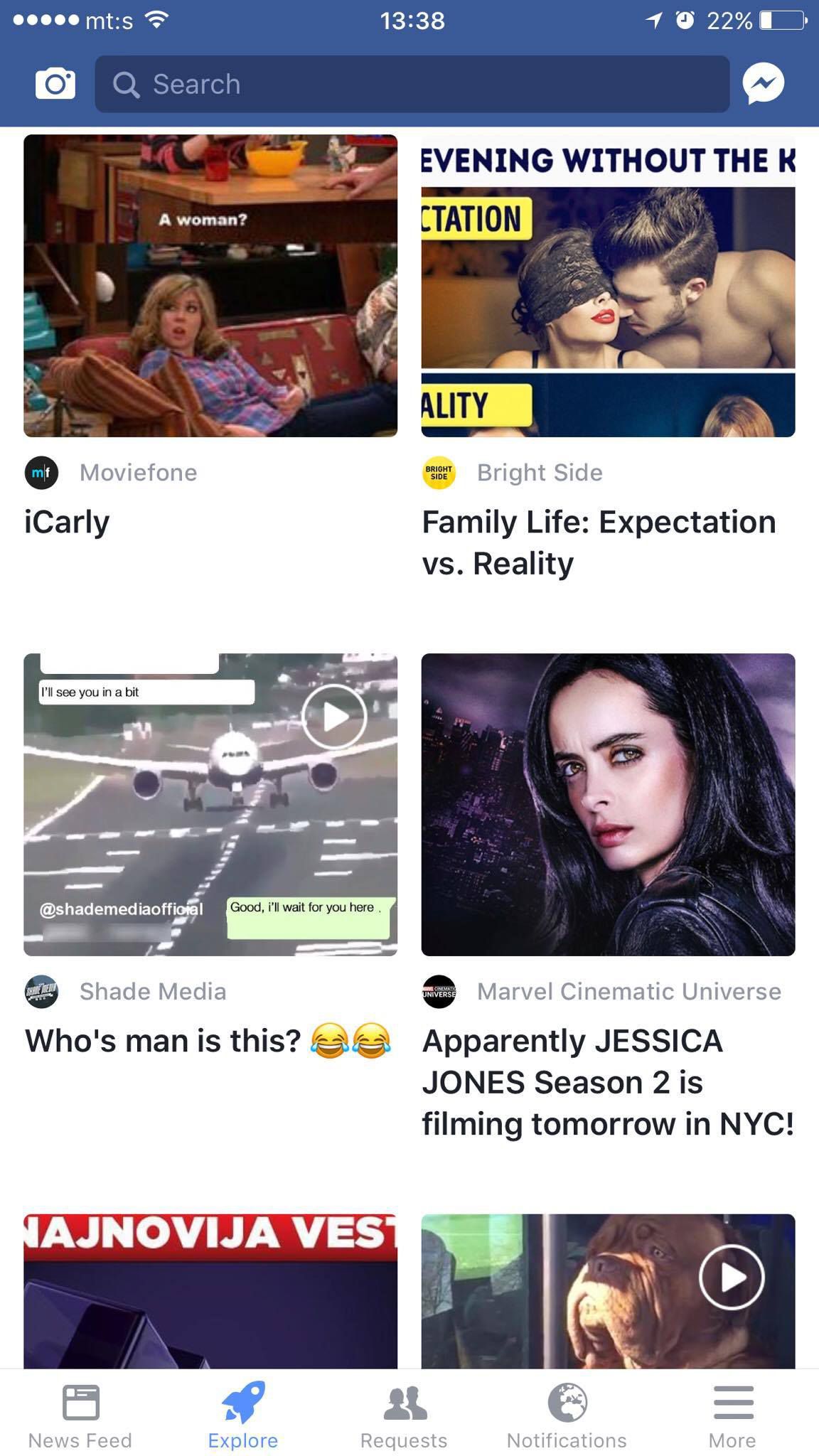
Task: Visit the Moviefone page
Action: click(138, 473)
